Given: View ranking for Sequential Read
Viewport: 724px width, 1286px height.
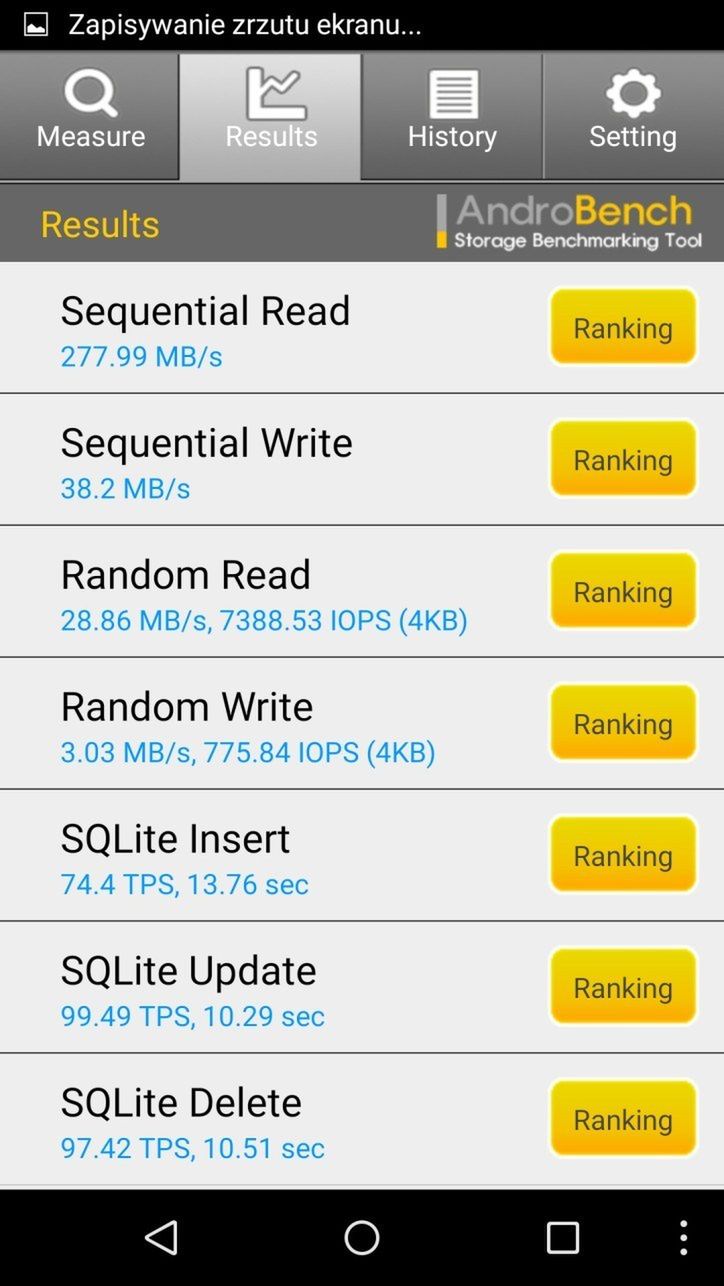Looking at the screenshot, I should pyautogui.click(x=623, y=327).
